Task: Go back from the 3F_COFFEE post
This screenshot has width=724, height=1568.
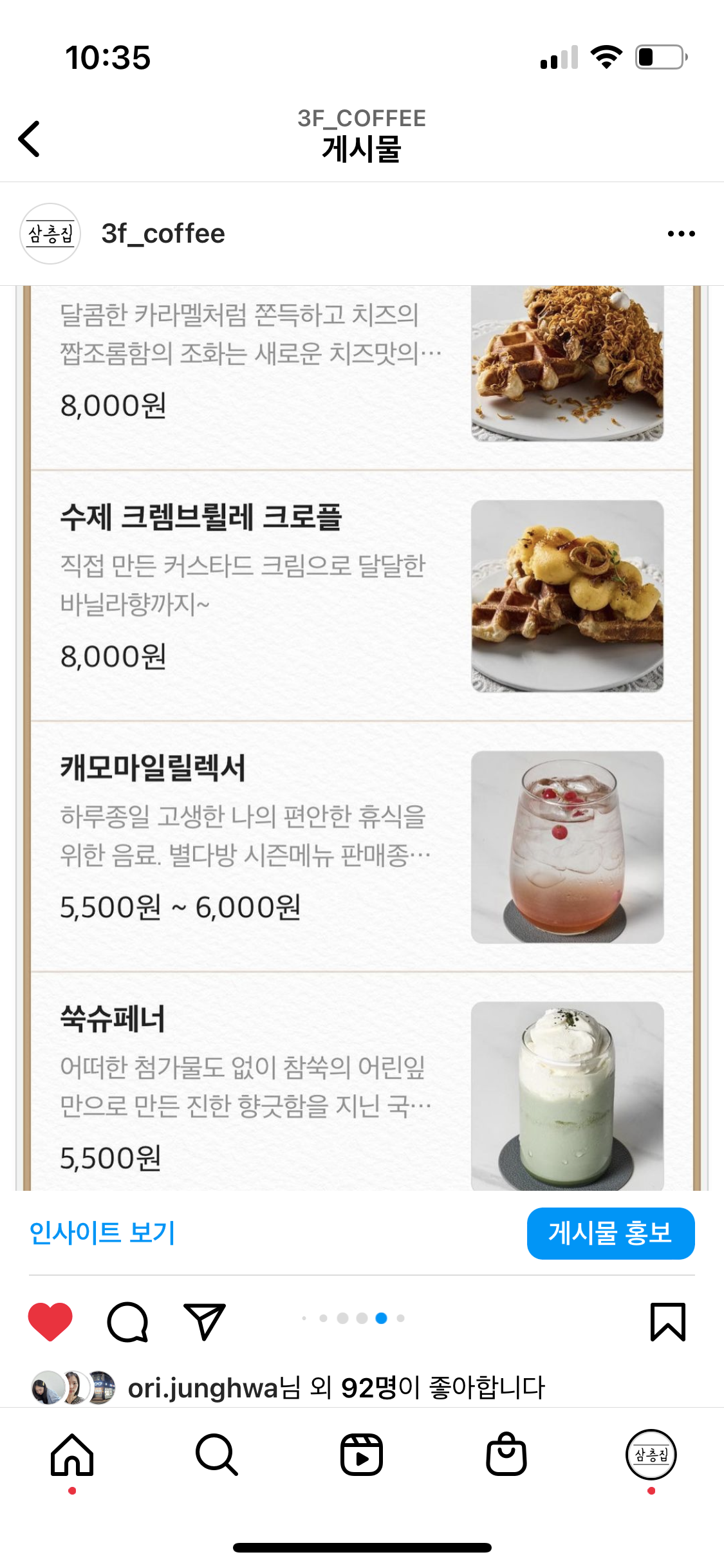Action: click(30, 138)
